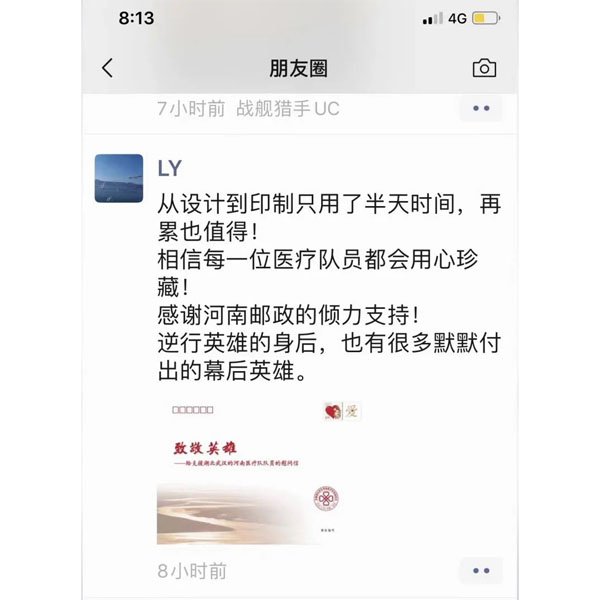Open like/comment menu for the 8小时前 post
Image resolution: width=600 pixels, height=600 pixels.
point(481,571)
